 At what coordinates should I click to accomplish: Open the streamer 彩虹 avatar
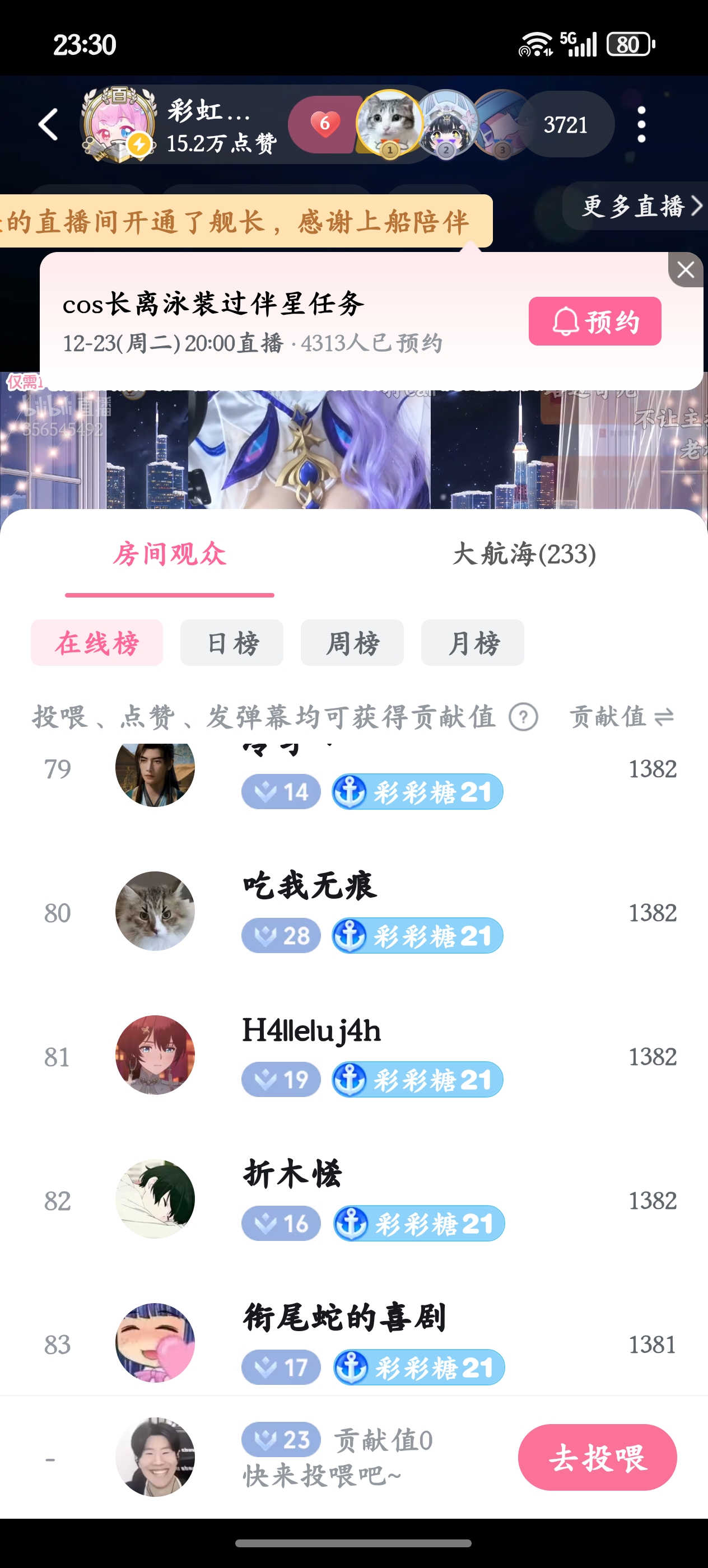(119, 125)
